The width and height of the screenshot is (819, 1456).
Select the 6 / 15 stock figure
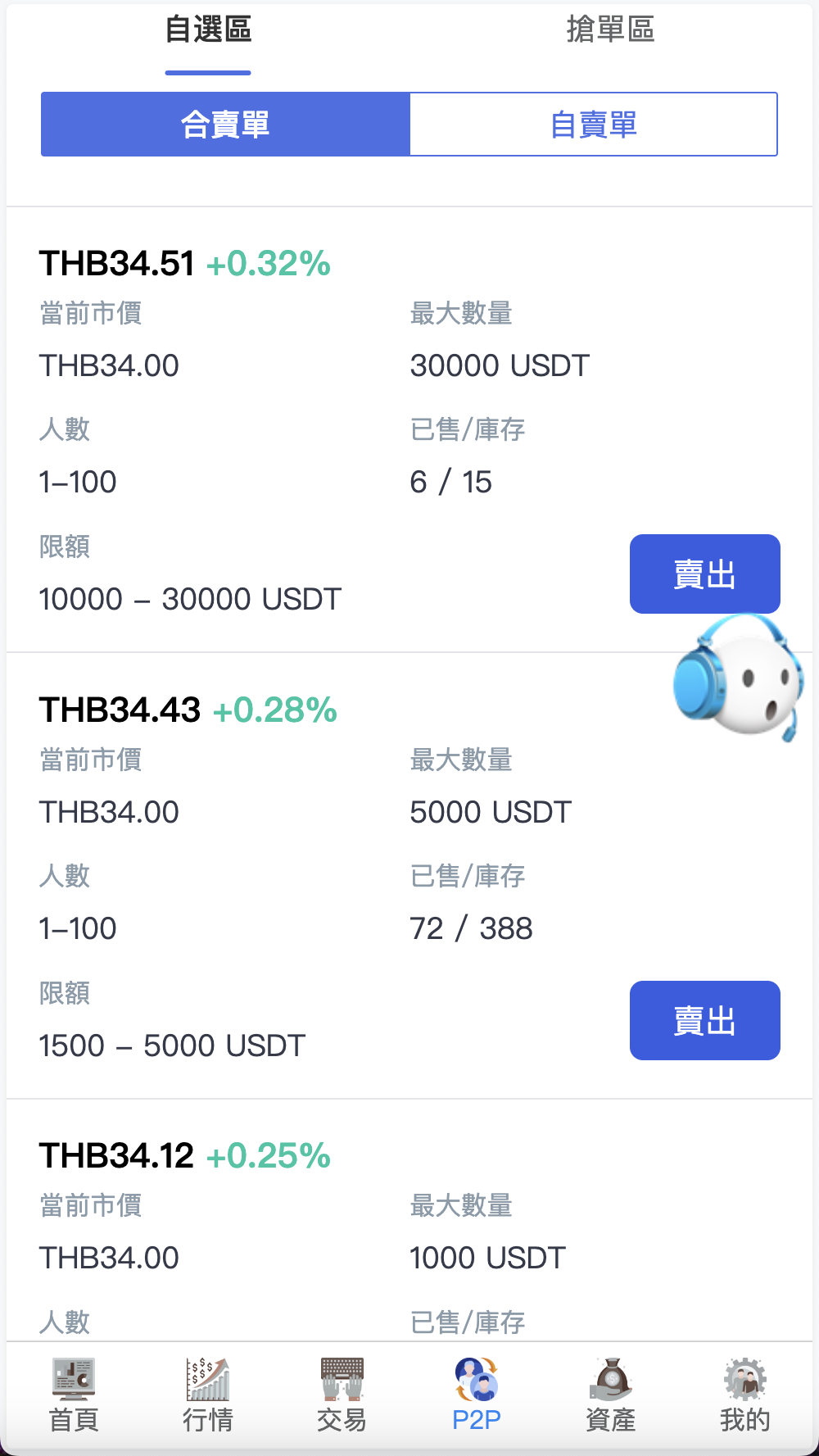pos(450,482)
